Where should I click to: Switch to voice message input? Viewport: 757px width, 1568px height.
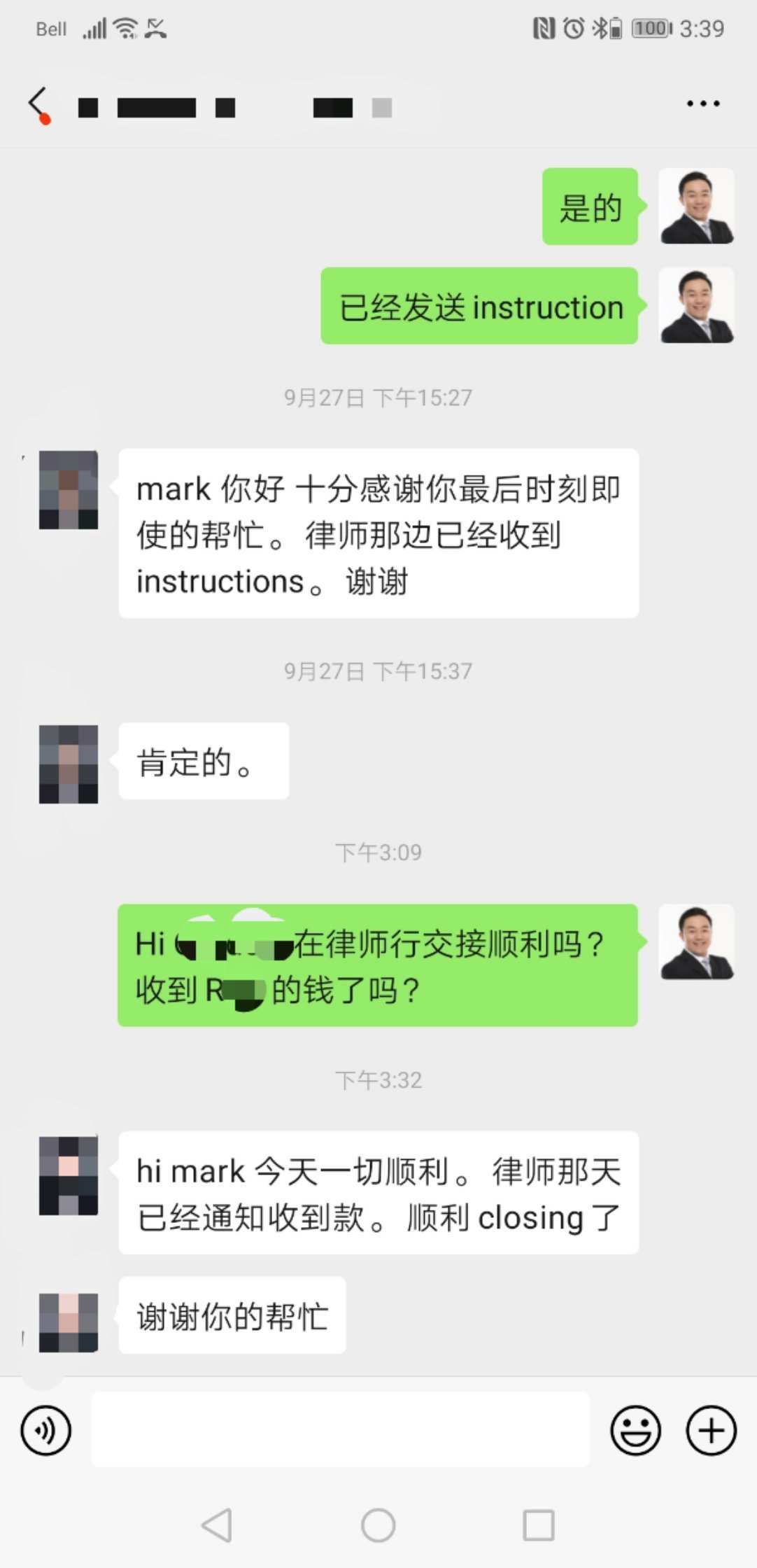45,1430
